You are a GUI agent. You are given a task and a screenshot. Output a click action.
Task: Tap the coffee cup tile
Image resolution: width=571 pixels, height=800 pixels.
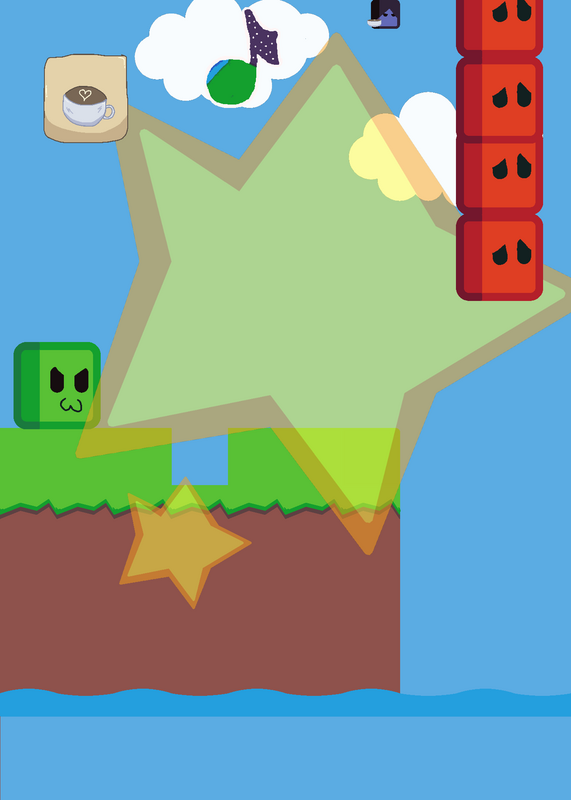coord(86,98)
